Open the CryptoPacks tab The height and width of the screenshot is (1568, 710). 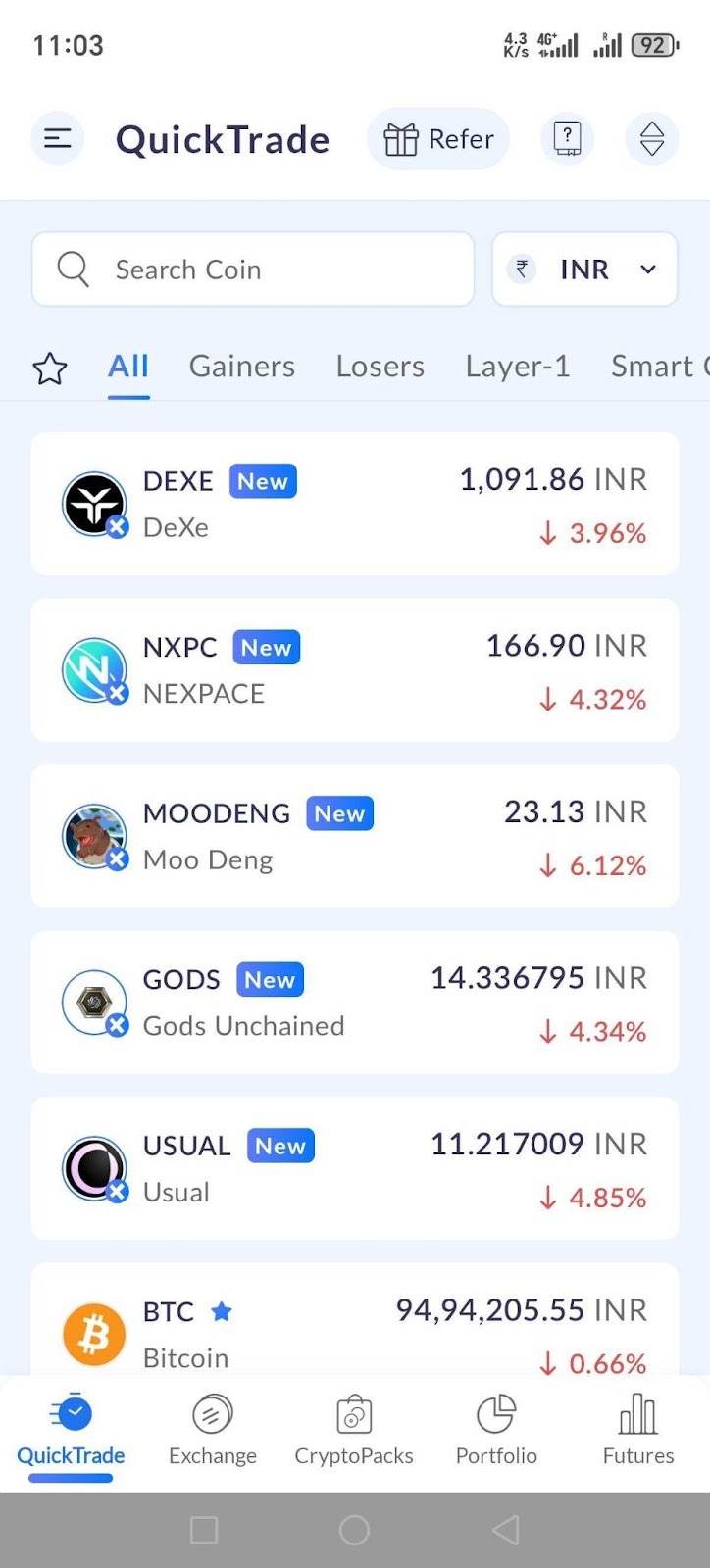(x=354, y=1430)
